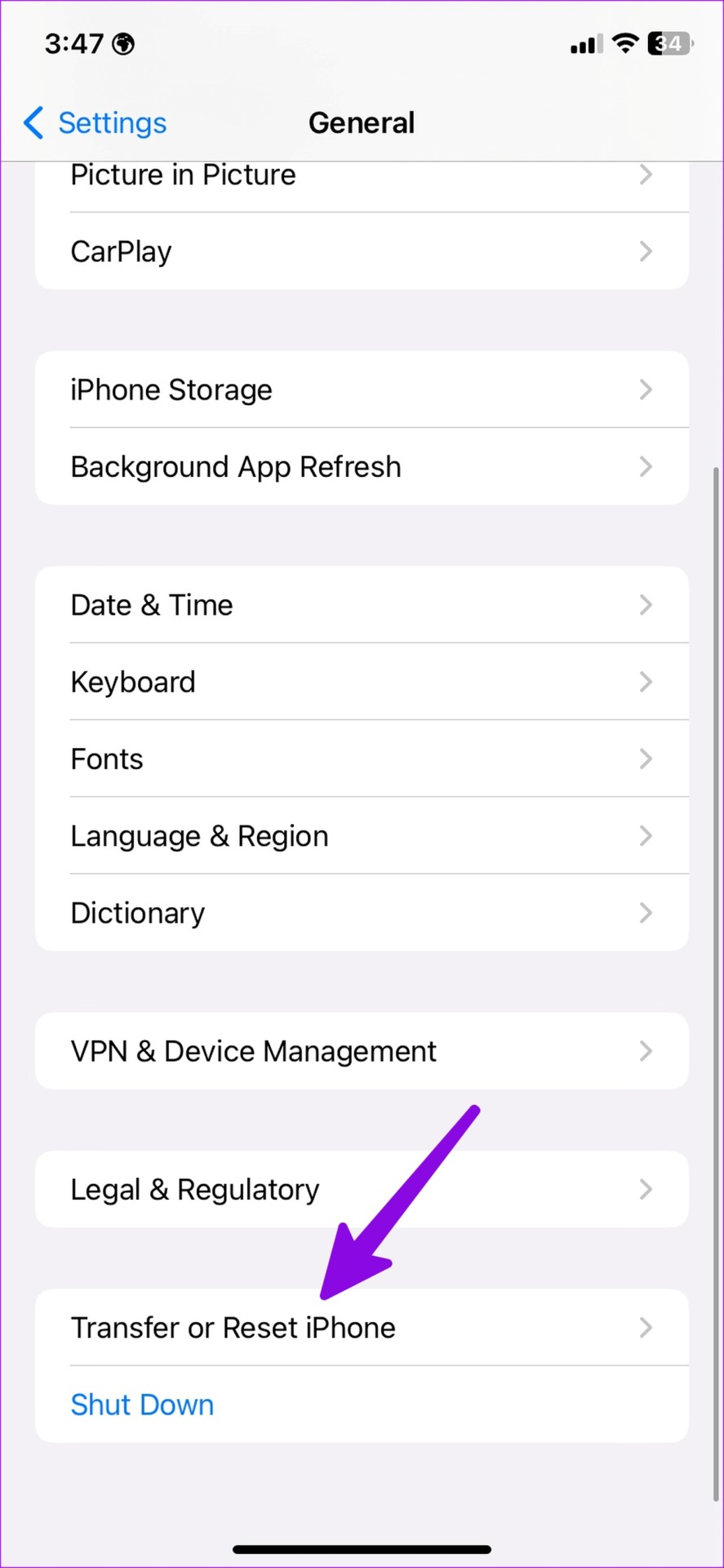
Task: Open Language & Region
Action: coord(361,835)
